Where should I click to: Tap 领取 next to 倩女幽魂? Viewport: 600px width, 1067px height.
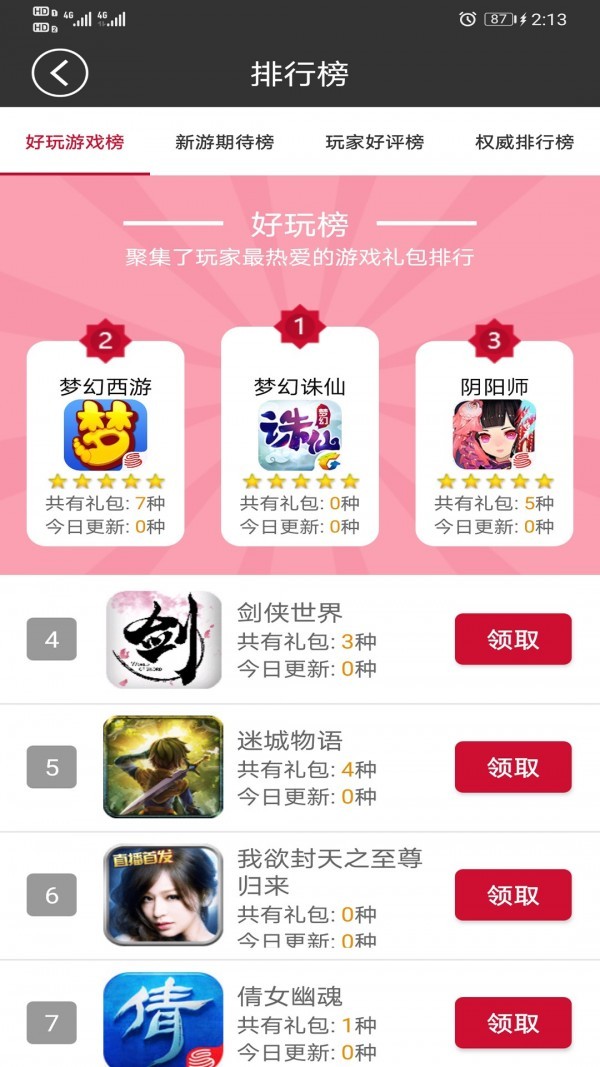pyautogui.click(x=513, y=1023)
